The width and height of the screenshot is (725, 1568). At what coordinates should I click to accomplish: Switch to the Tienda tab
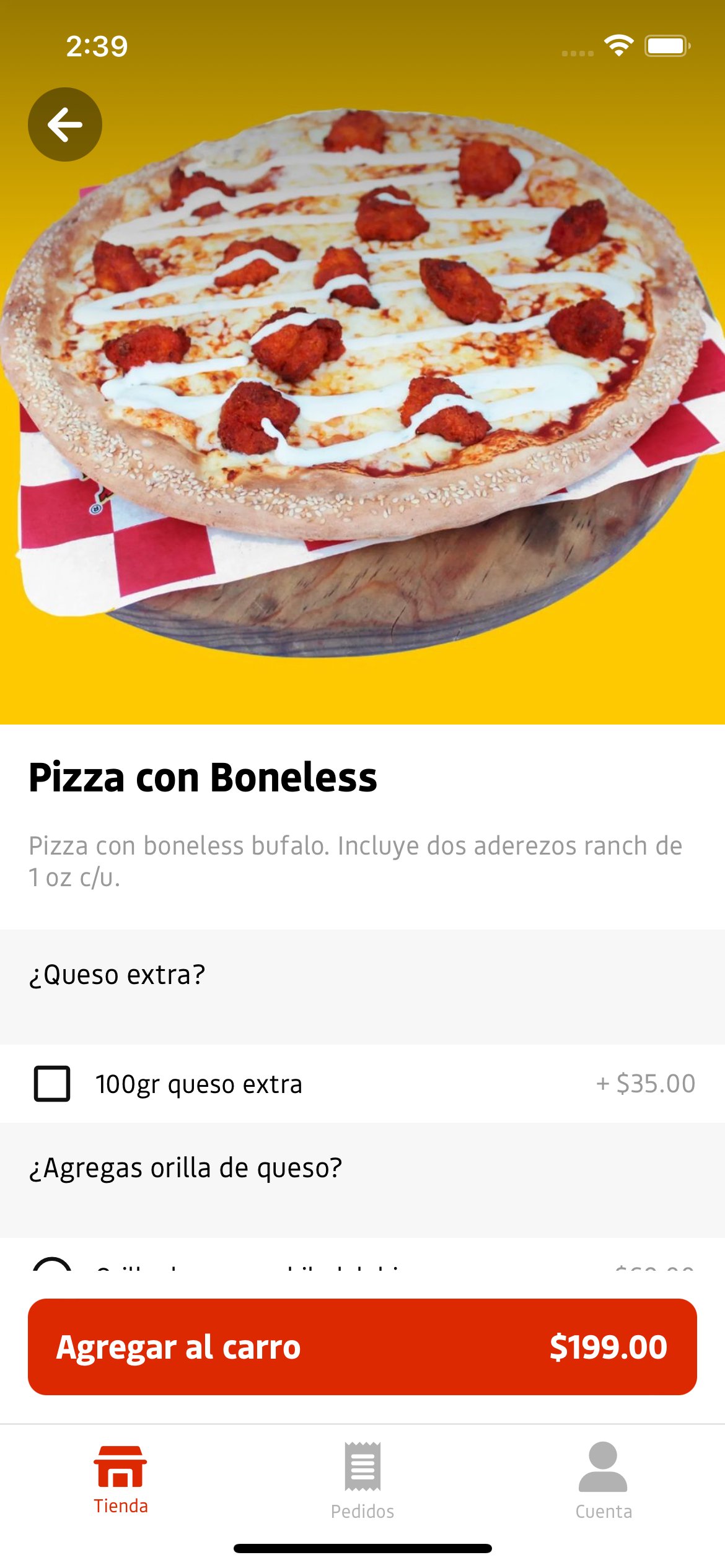(x=121, y=1479)
